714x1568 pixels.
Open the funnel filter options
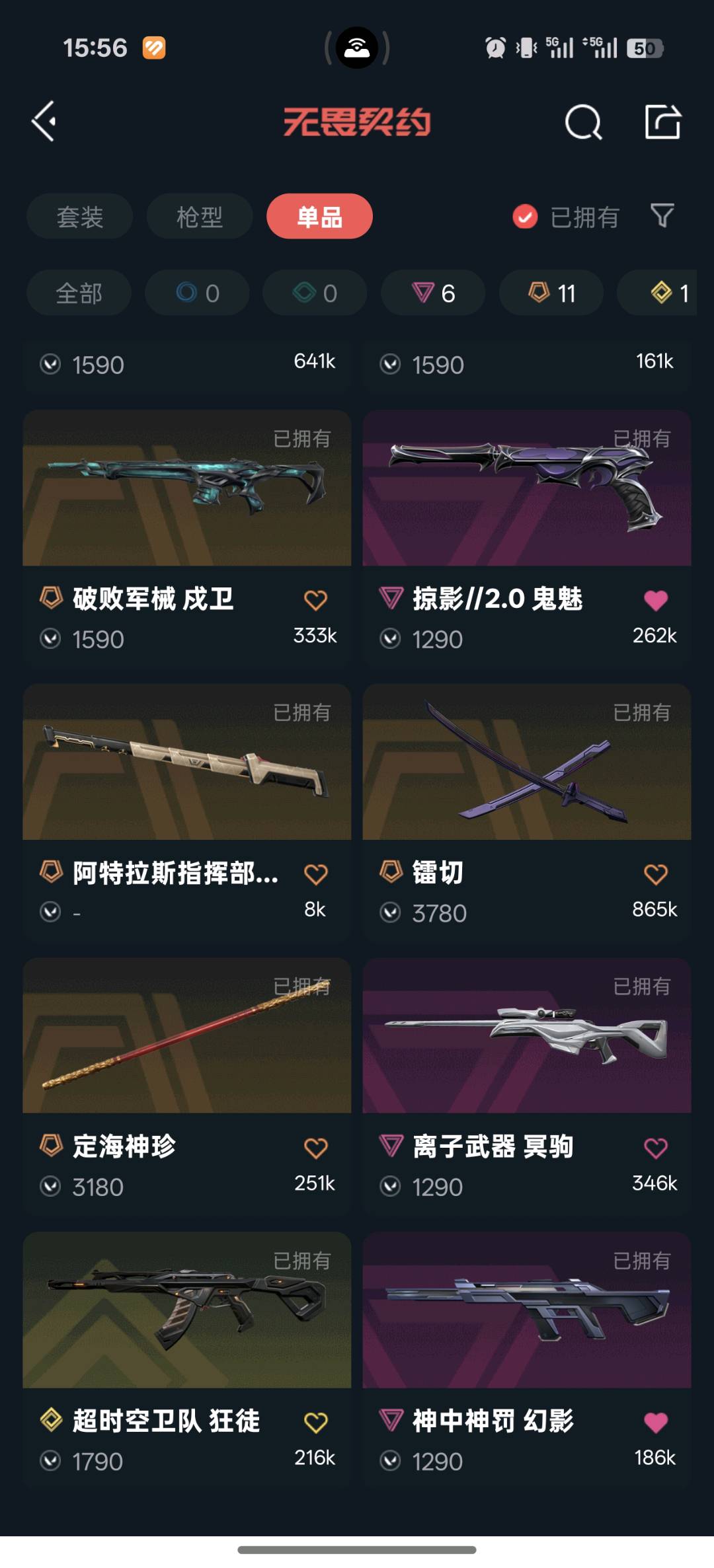(662, 215)
